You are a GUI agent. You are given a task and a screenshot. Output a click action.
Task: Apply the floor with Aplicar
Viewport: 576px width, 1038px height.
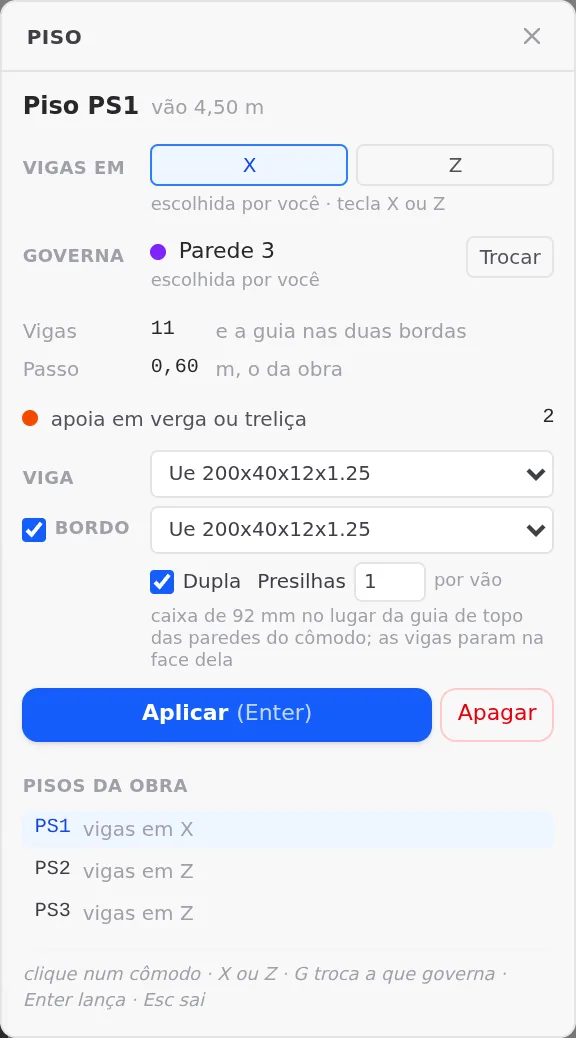pyautogui.click(x=227, y=715)
